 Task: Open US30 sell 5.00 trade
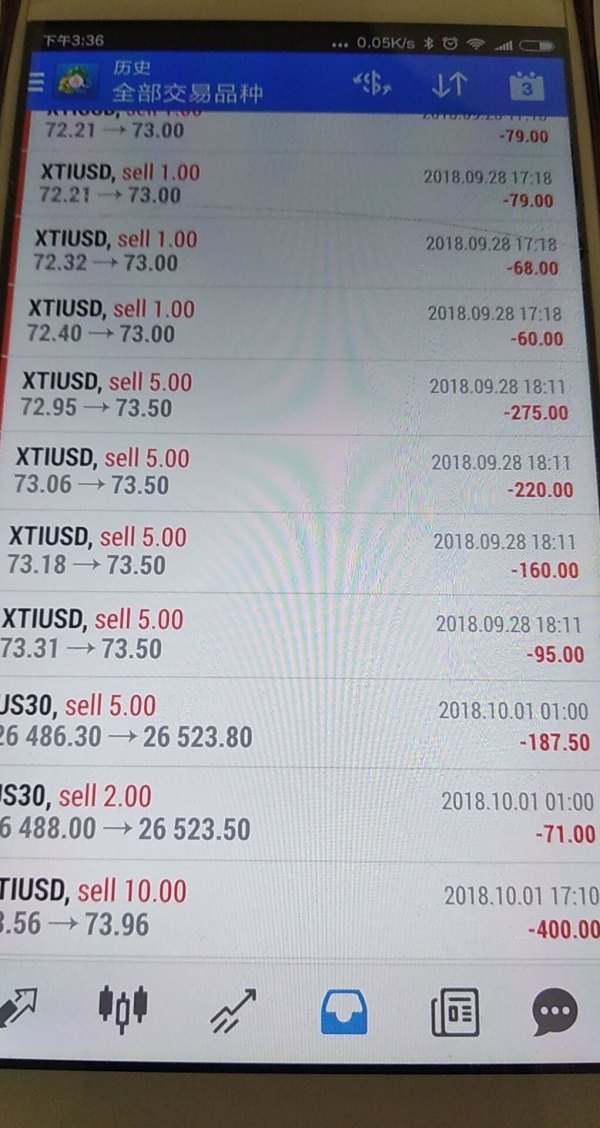pos(300,722)
